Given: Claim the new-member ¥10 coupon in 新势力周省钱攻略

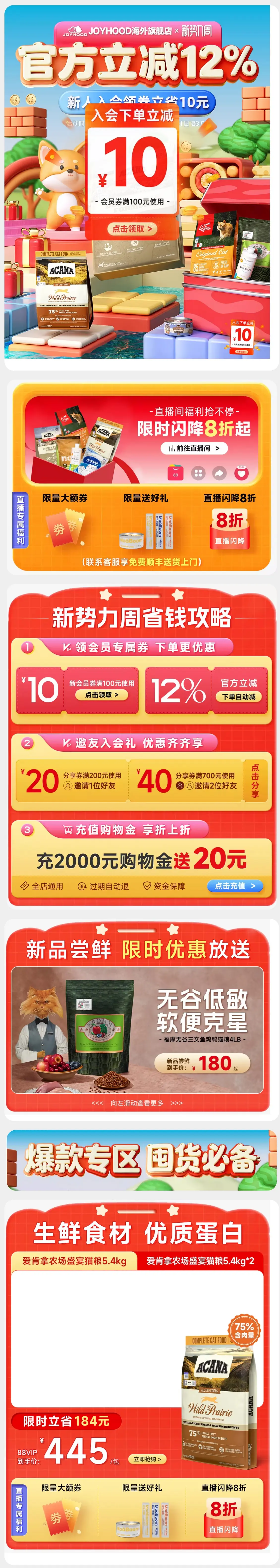Looking at the screenshot, I should coord(101,694).
